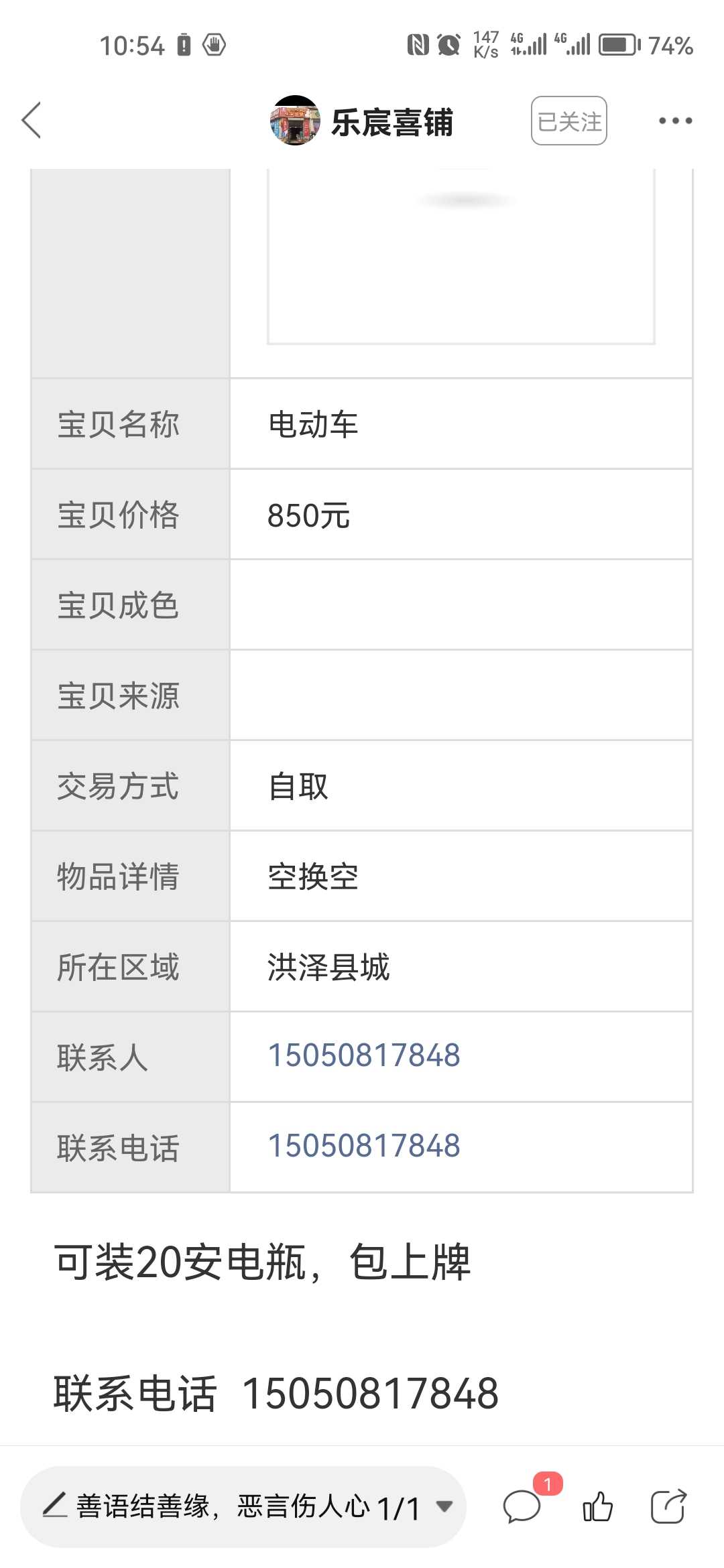Screen dimensions: 724x1568
Task: Open the comments bubble with 1 badge
Action: (x=522, y=1506)
